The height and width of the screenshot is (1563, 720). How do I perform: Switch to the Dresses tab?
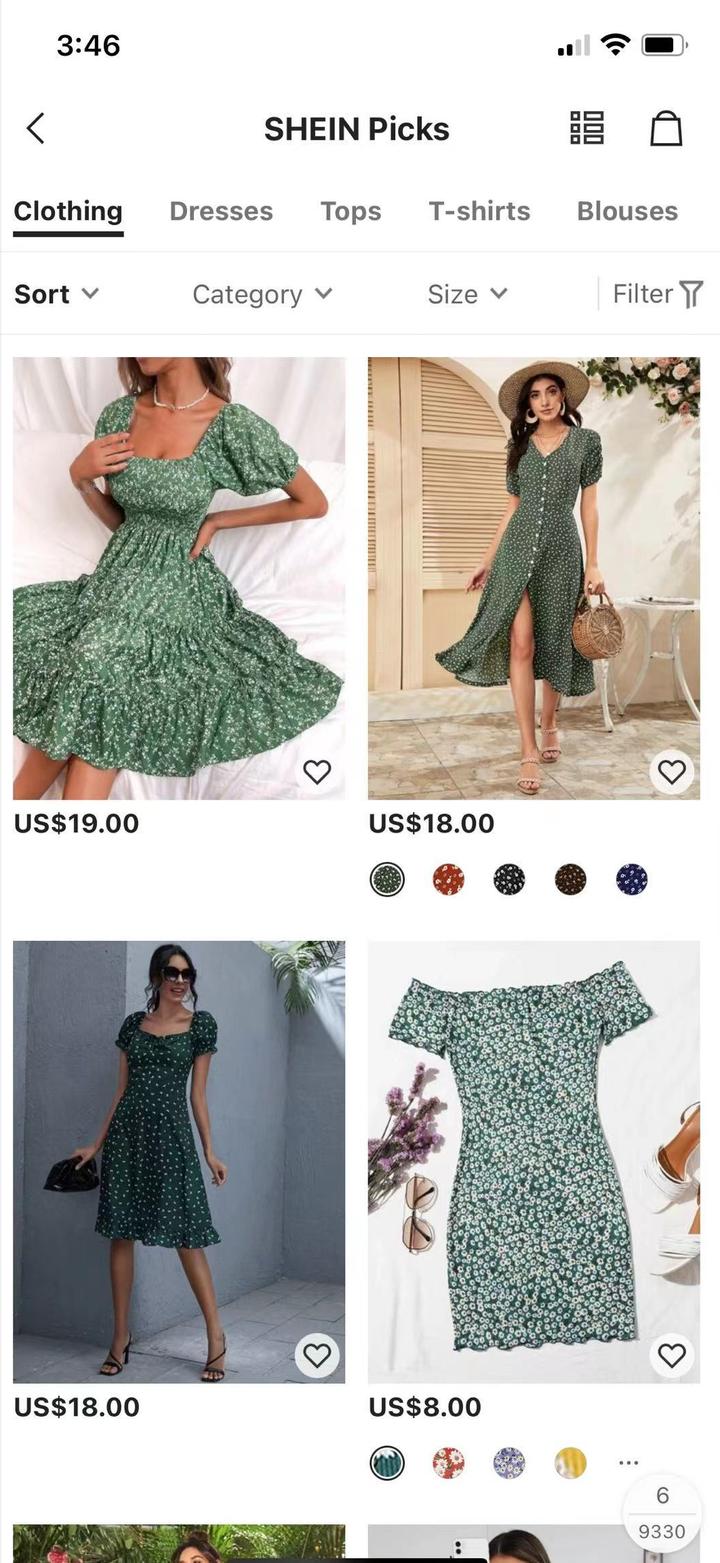[x=221, y=211]
